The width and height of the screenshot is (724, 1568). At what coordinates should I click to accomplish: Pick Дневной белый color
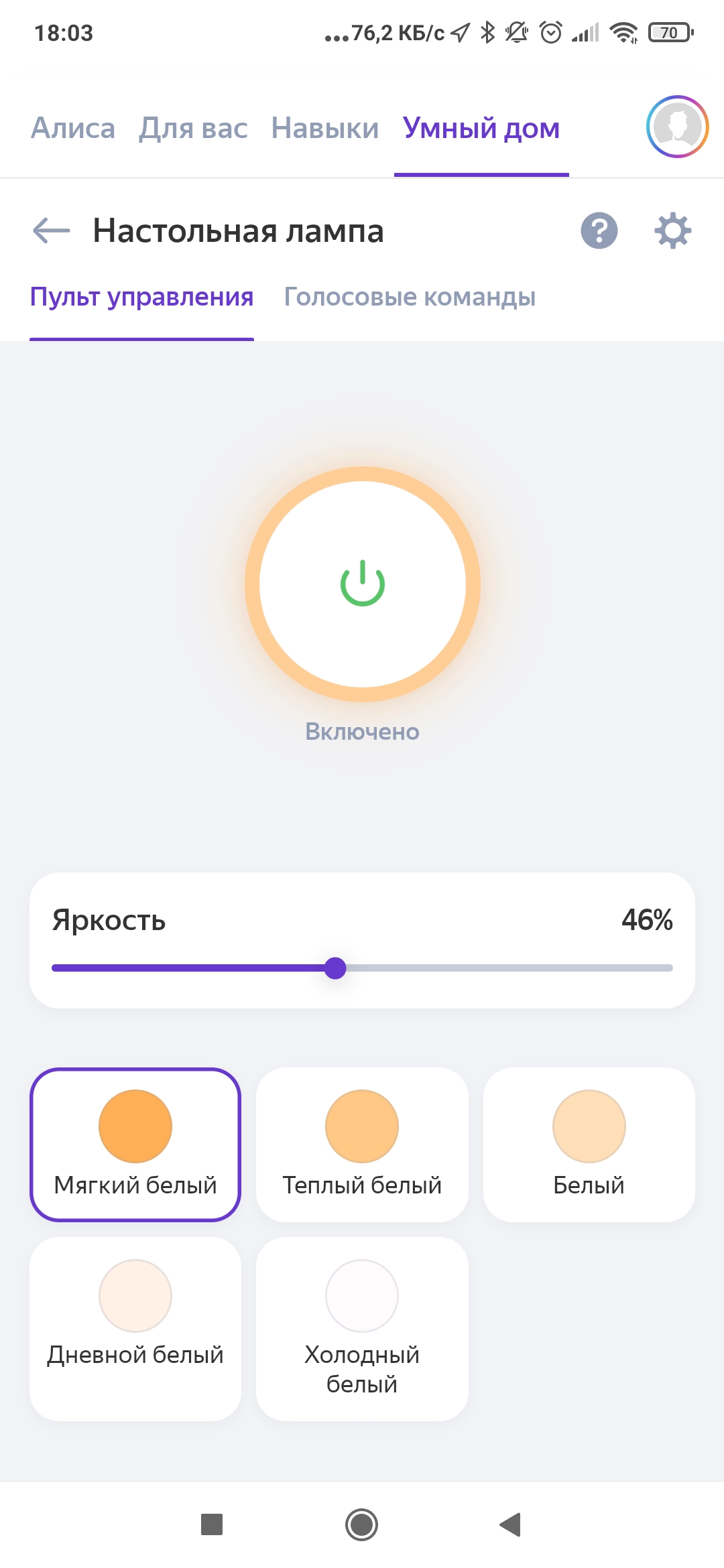(135, 1328)
